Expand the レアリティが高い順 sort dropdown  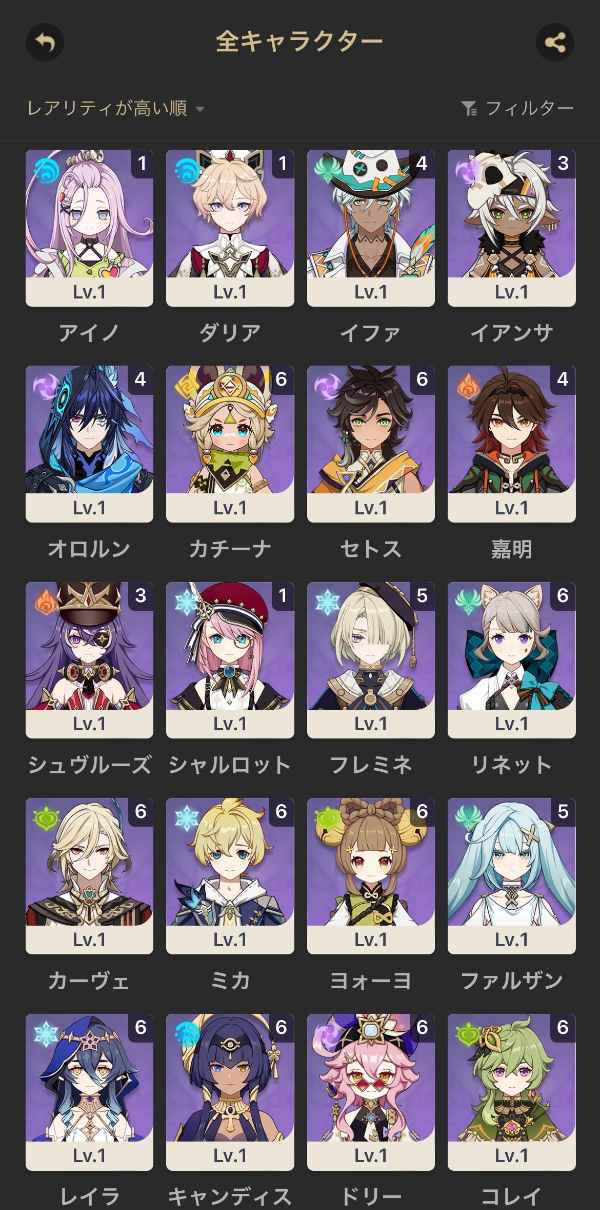coord(115,108)
